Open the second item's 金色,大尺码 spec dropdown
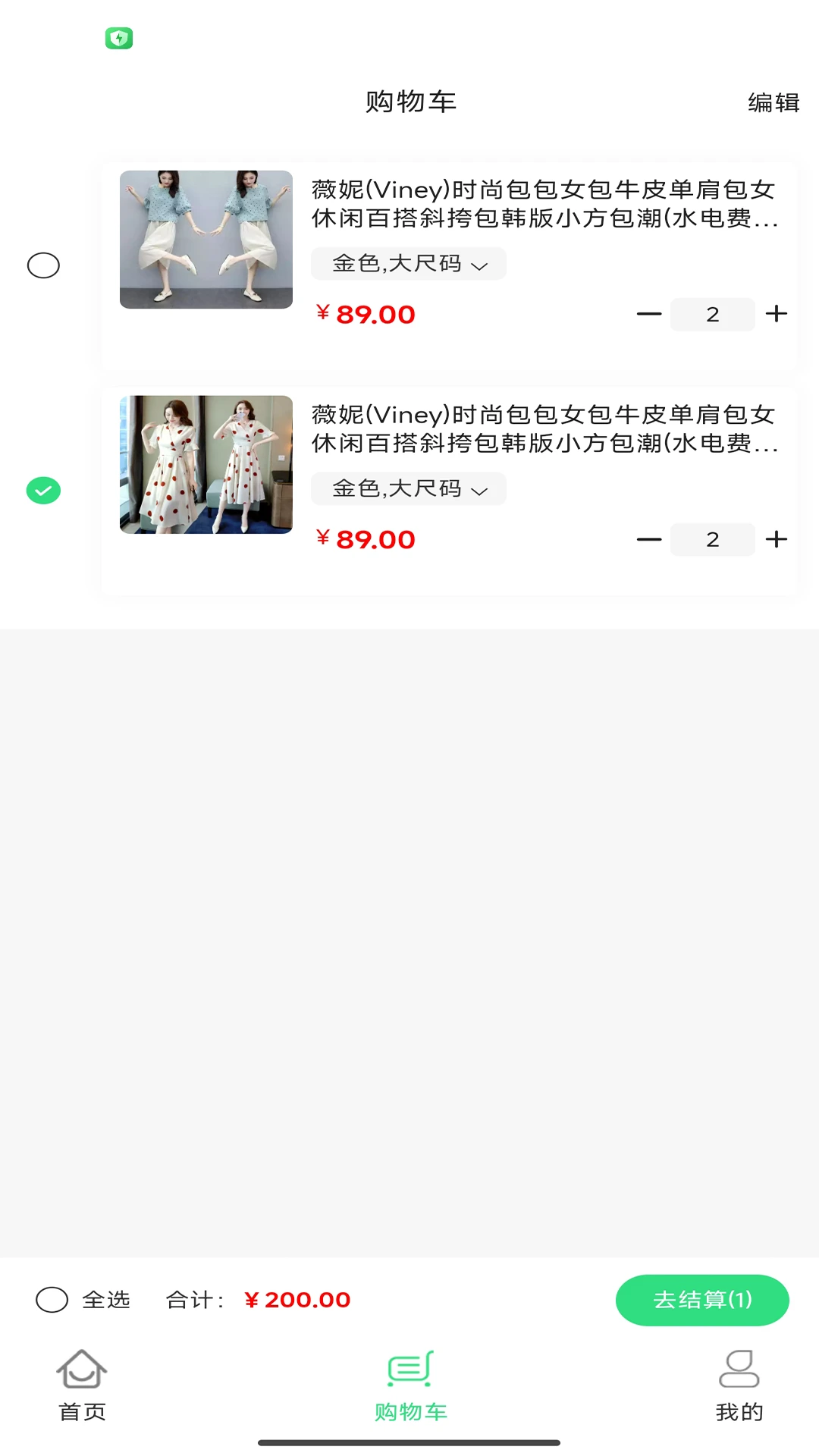The height and width of the screenshot is (1456, 819). point(408,488)
